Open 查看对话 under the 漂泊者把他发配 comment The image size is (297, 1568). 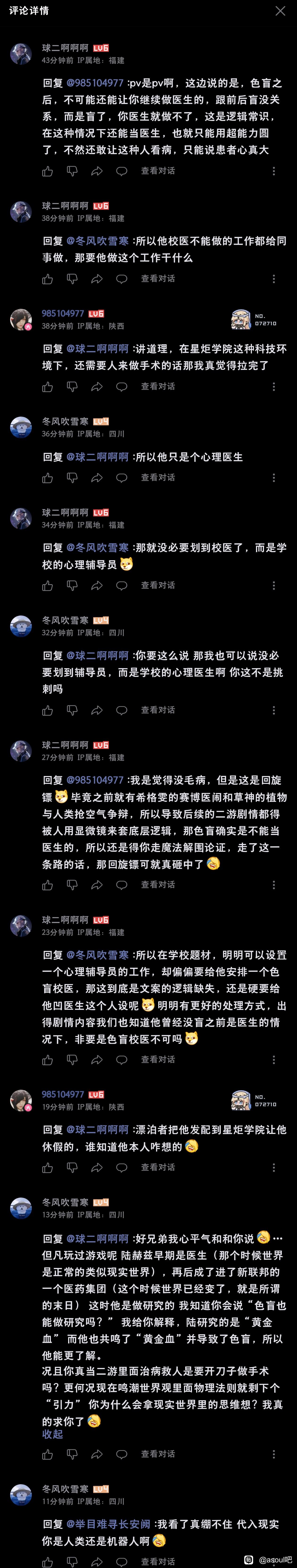click(157, 1167)
